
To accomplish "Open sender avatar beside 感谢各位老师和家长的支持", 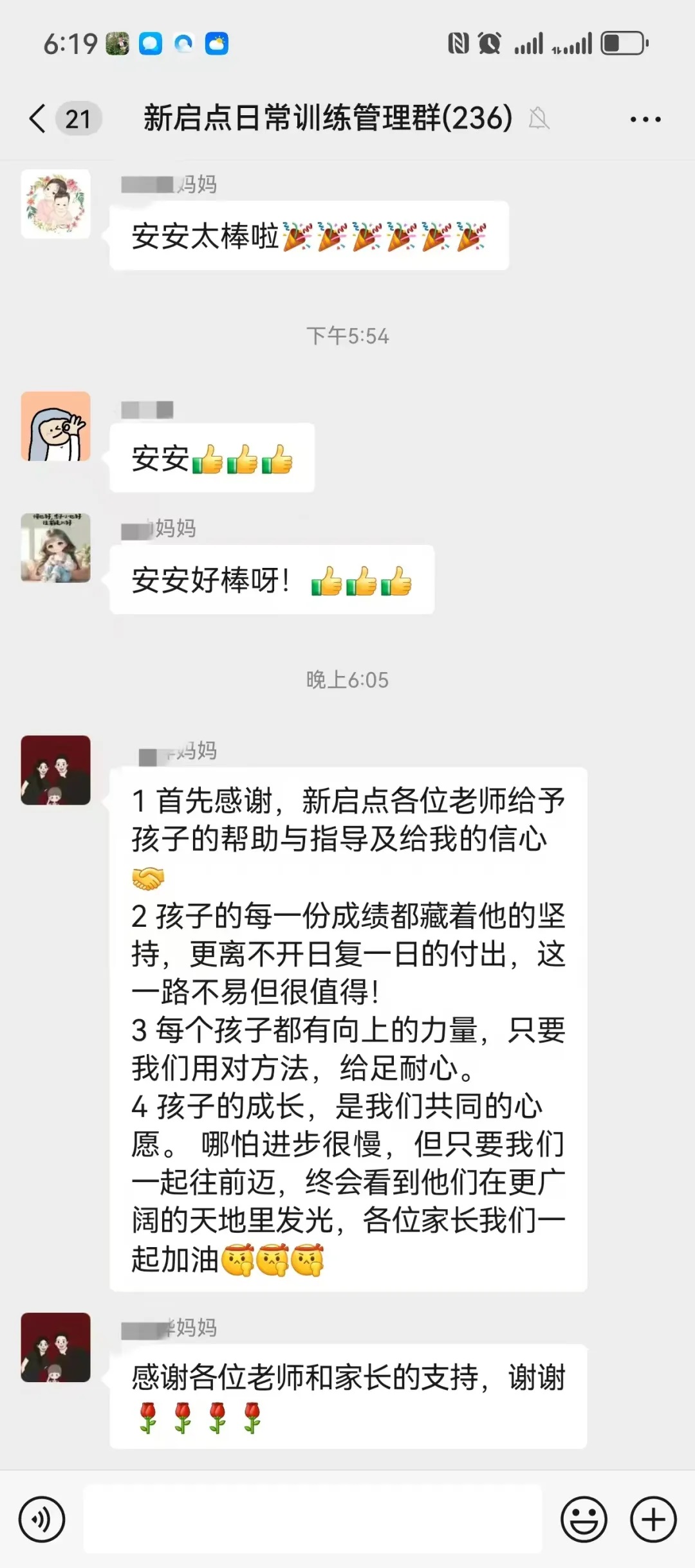I will click(x=56, y=1347).
